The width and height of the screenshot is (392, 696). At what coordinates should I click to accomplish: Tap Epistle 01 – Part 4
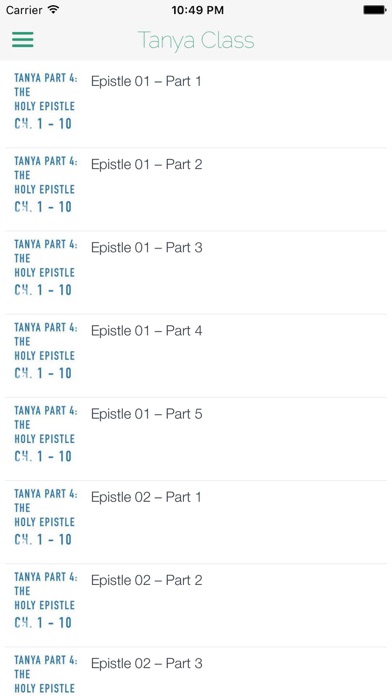pyautogui.click(x=196, y=356)
